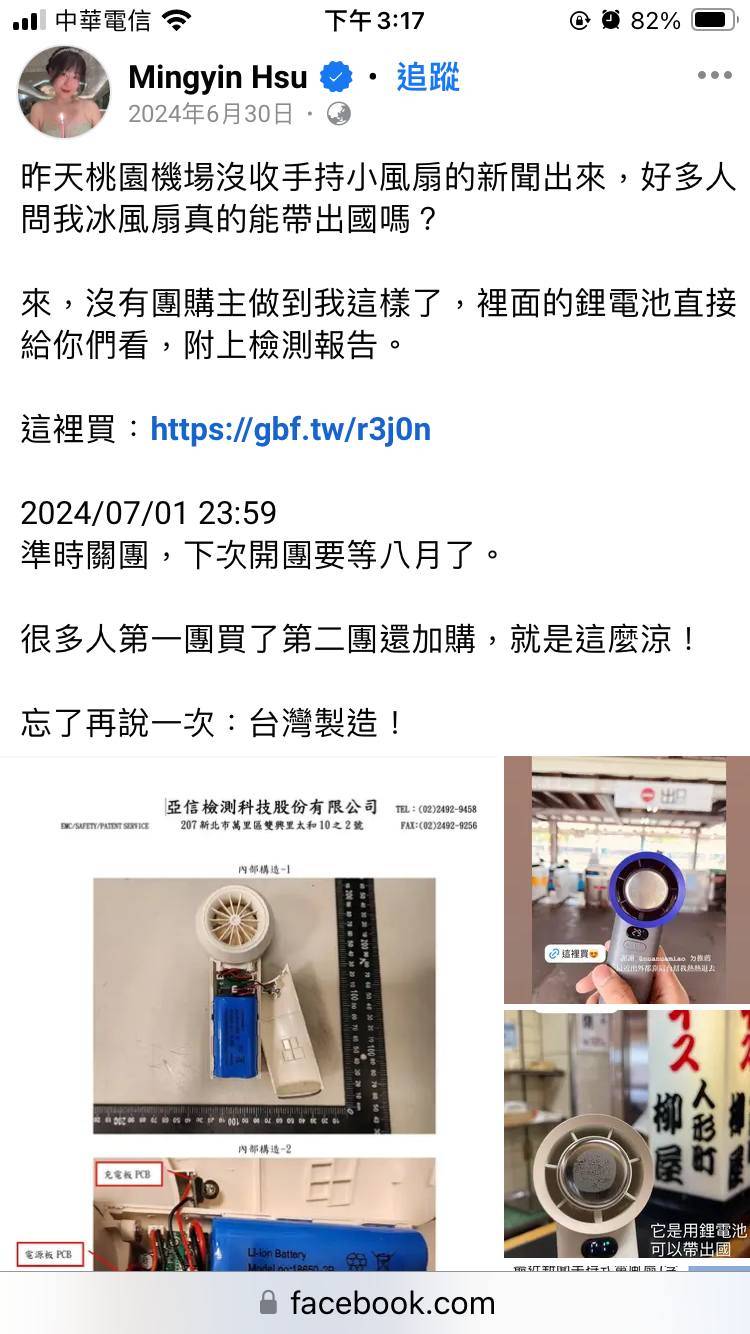750x1334 pixels.
Task: Open the Mingyin Hsu profile name
Action: click(x=218, y=77)
